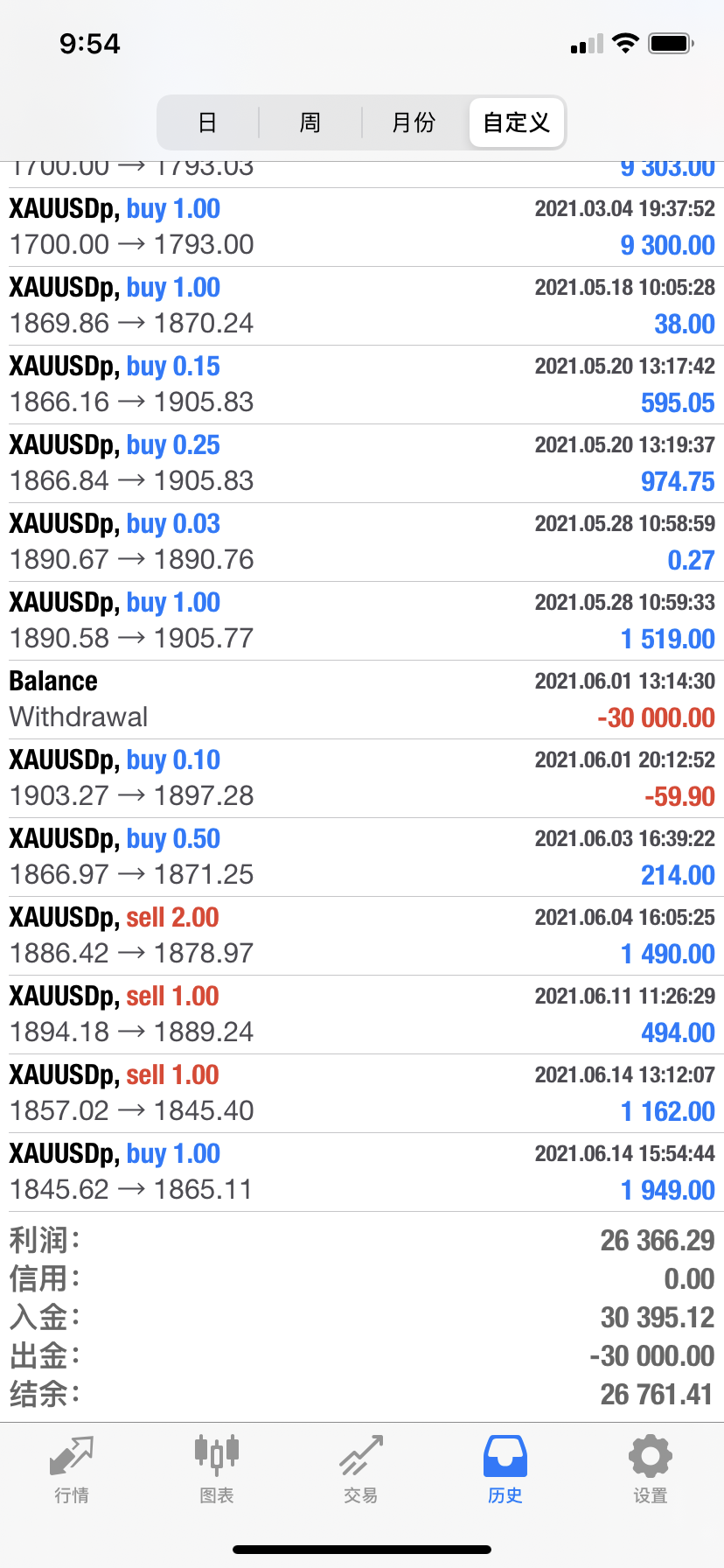View the buy 0.15 trade with profit 595.05
This screenshot has width=724, height=1568.
click(x=362, y=385)
